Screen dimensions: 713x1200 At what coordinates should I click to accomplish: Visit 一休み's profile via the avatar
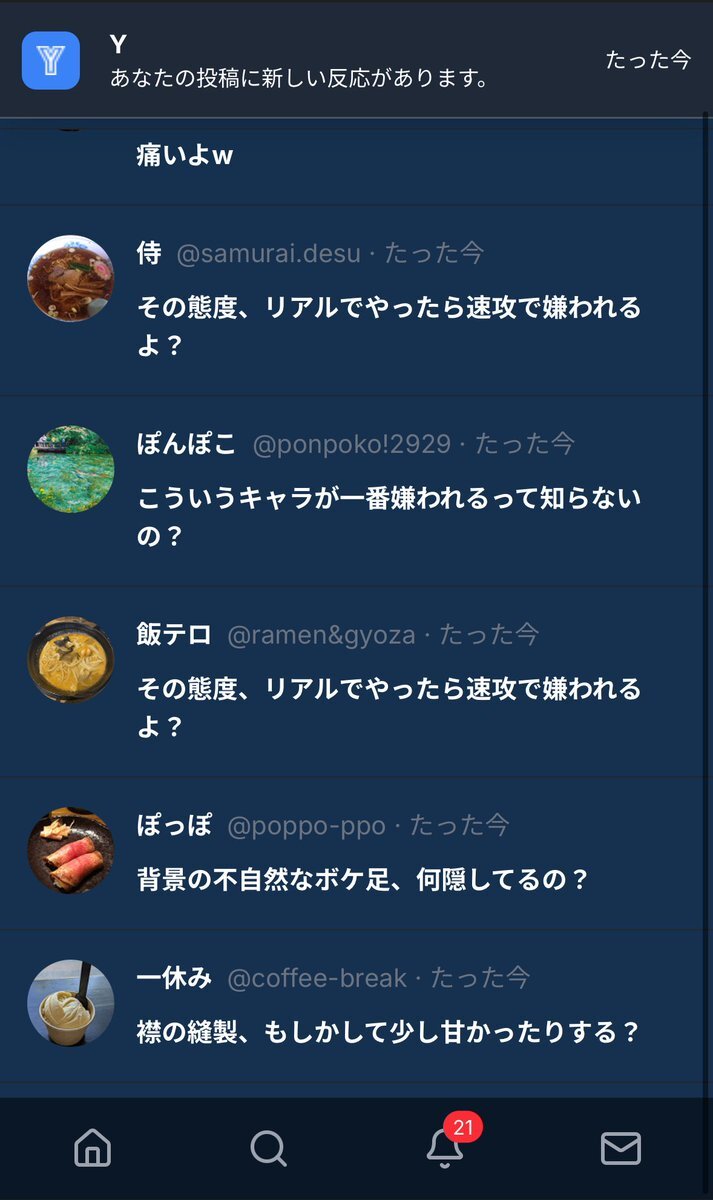(x=70, y=1003)
